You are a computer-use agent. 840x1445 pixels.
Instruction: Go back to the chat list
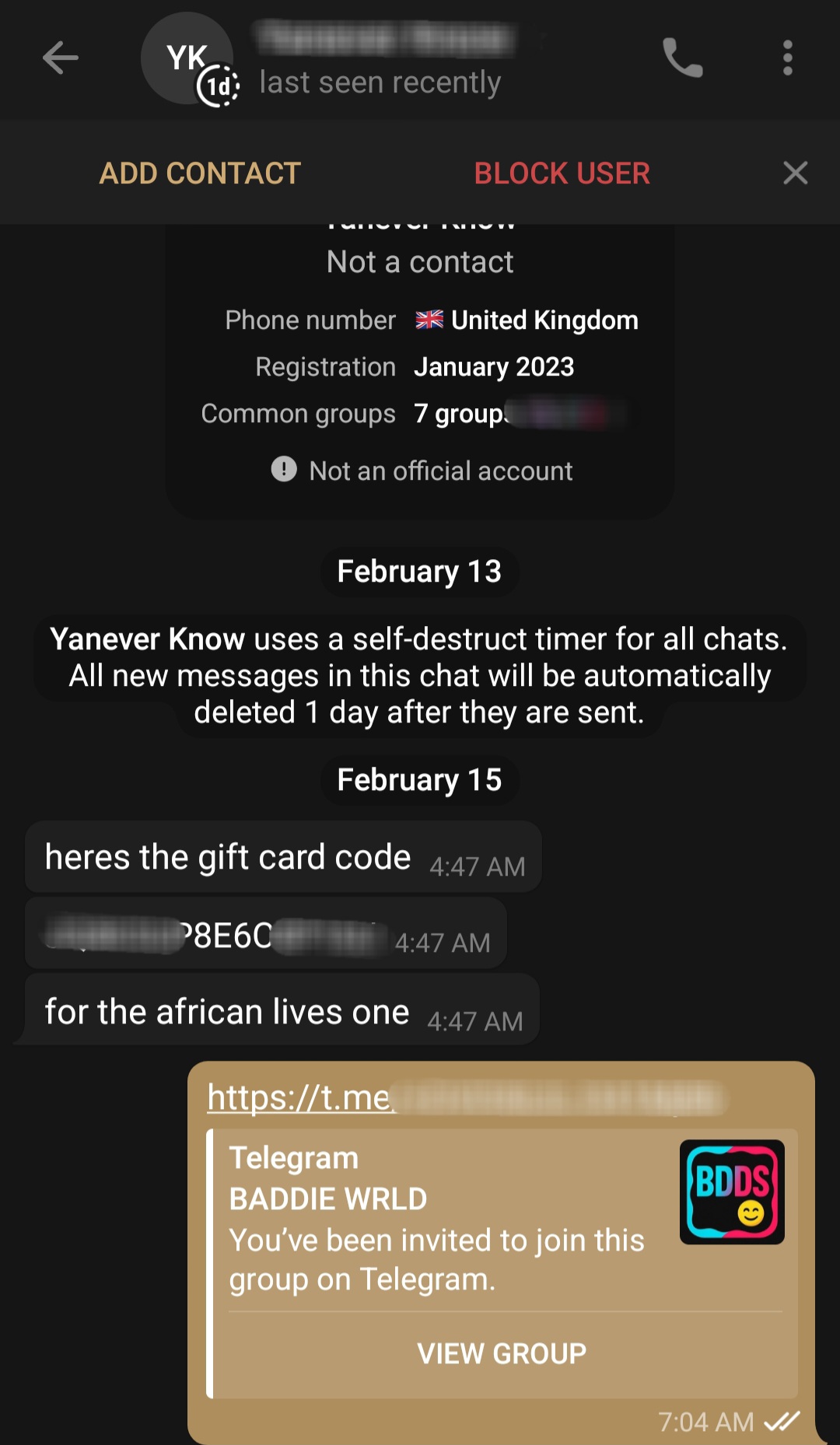pyautogui.click(x=60, y=58)
